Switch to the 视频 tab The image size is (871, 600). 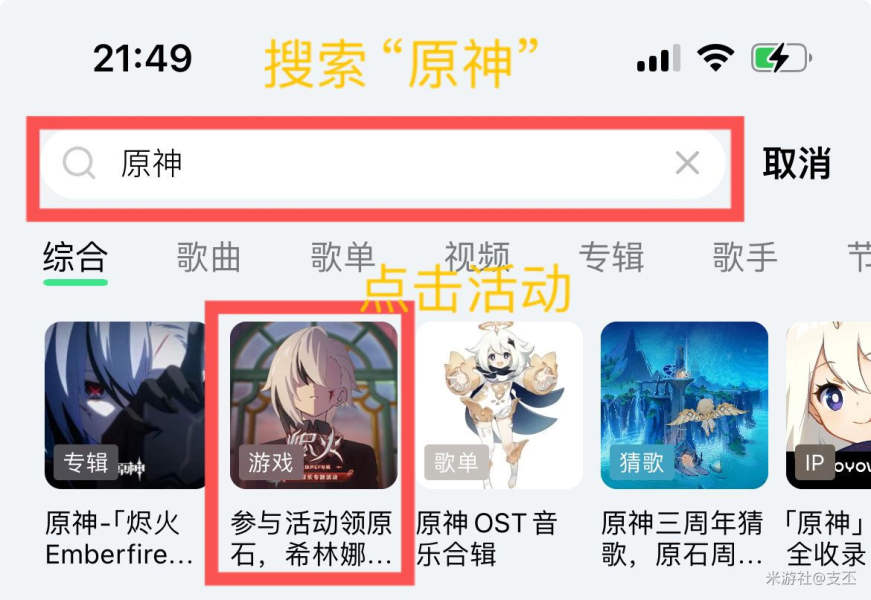(x=477, y=257)
